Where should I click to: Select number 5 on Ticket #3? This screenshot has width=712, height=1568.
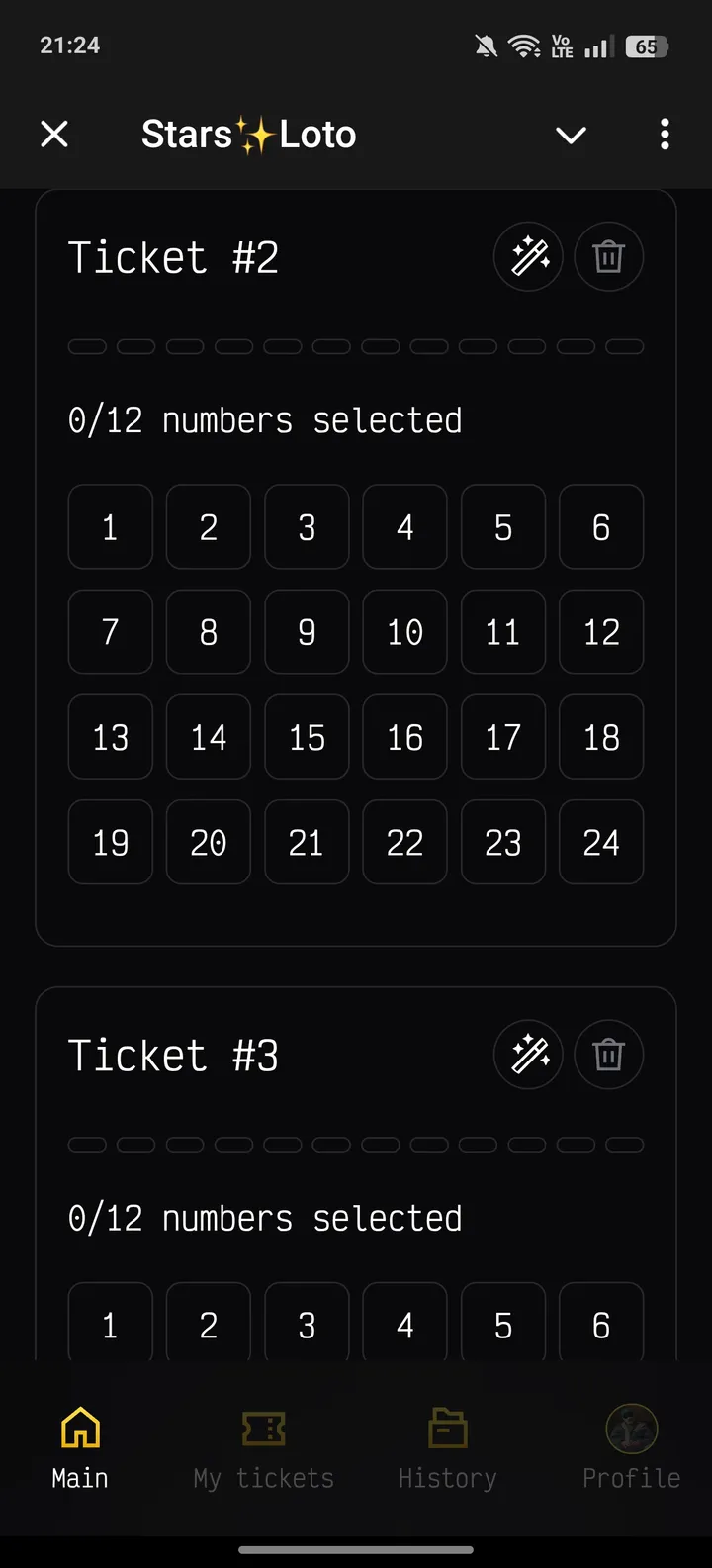pyautogui.click(x=503, y=1324)
